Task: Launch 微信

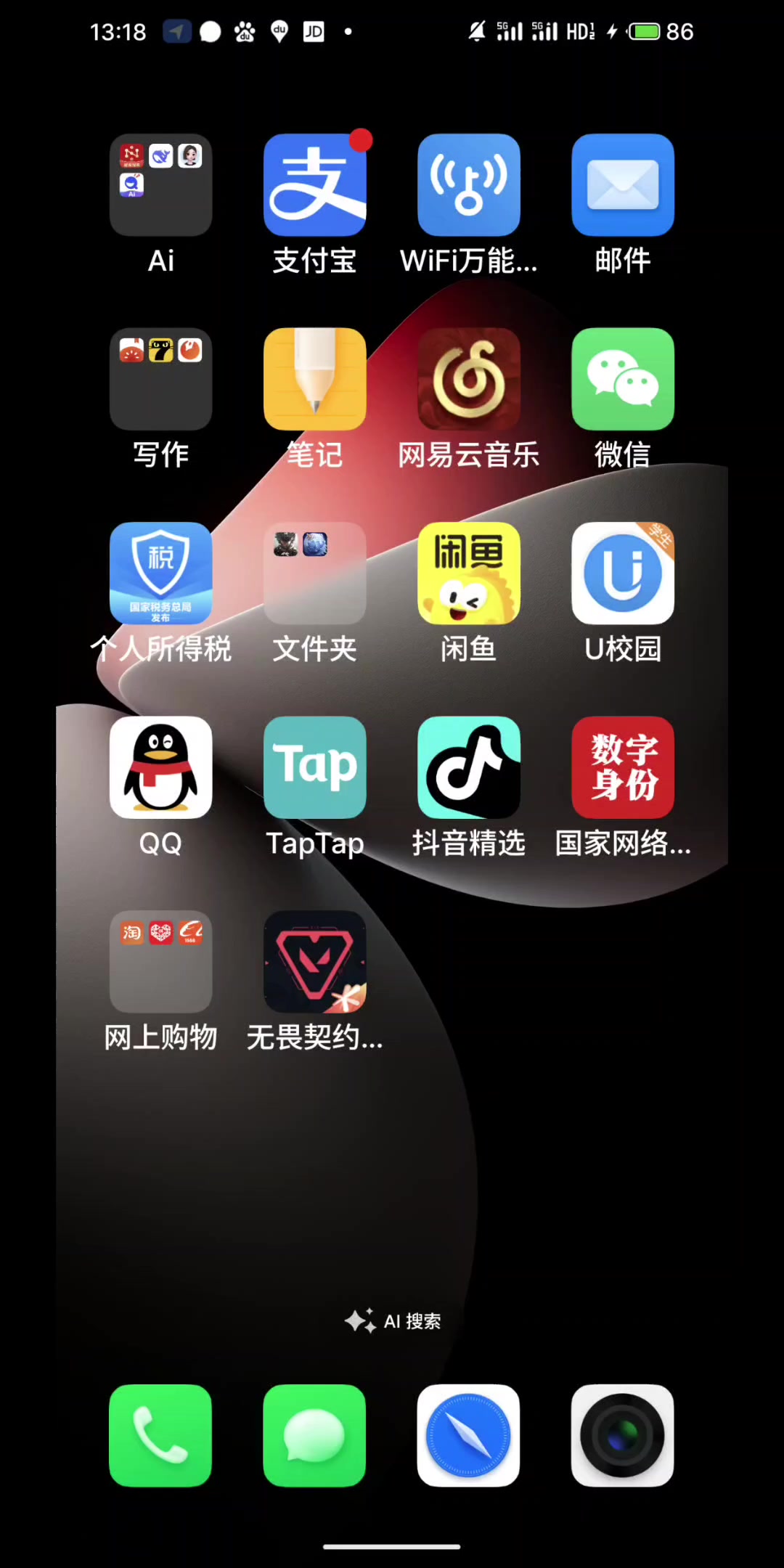Action: 622,379
